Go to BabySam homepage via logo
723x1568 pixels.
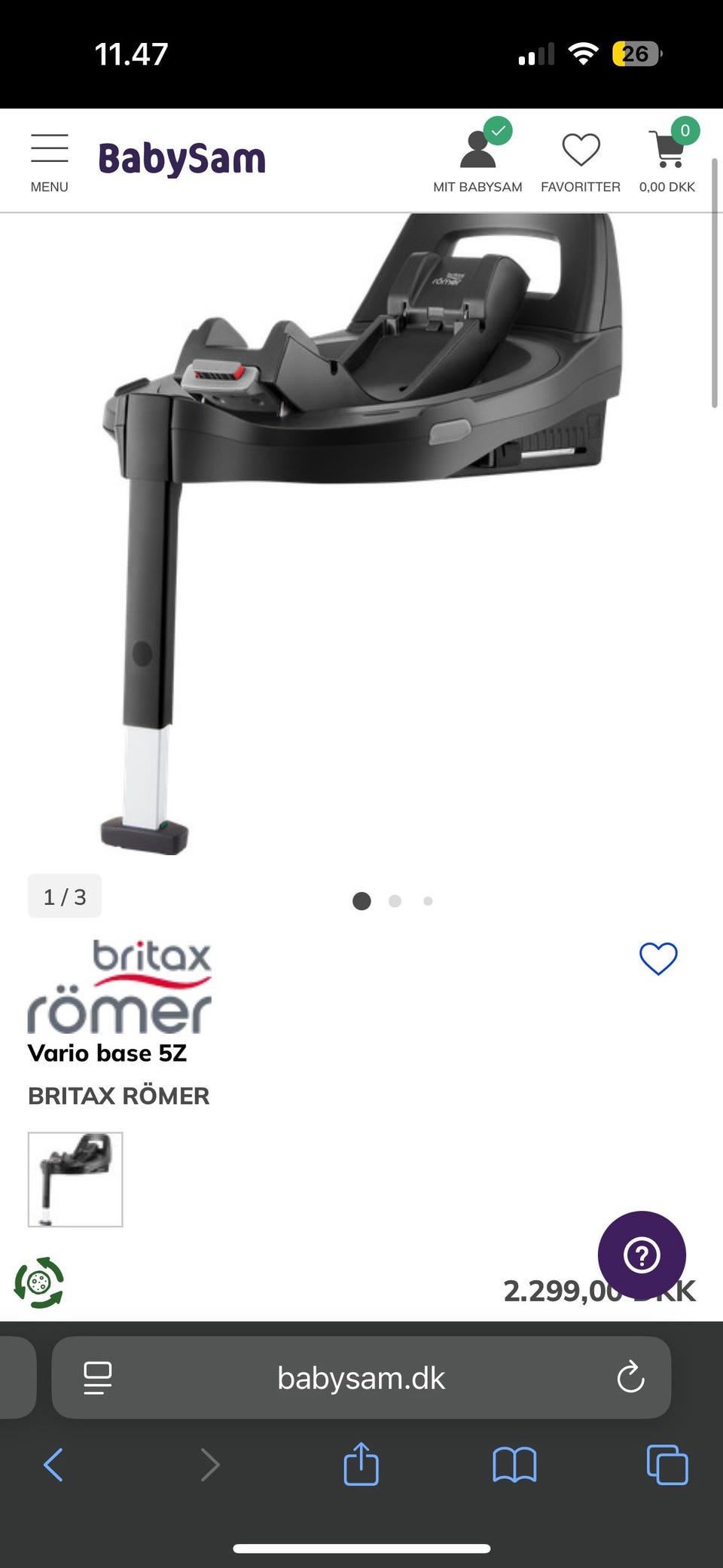click(x=182, y=159)
